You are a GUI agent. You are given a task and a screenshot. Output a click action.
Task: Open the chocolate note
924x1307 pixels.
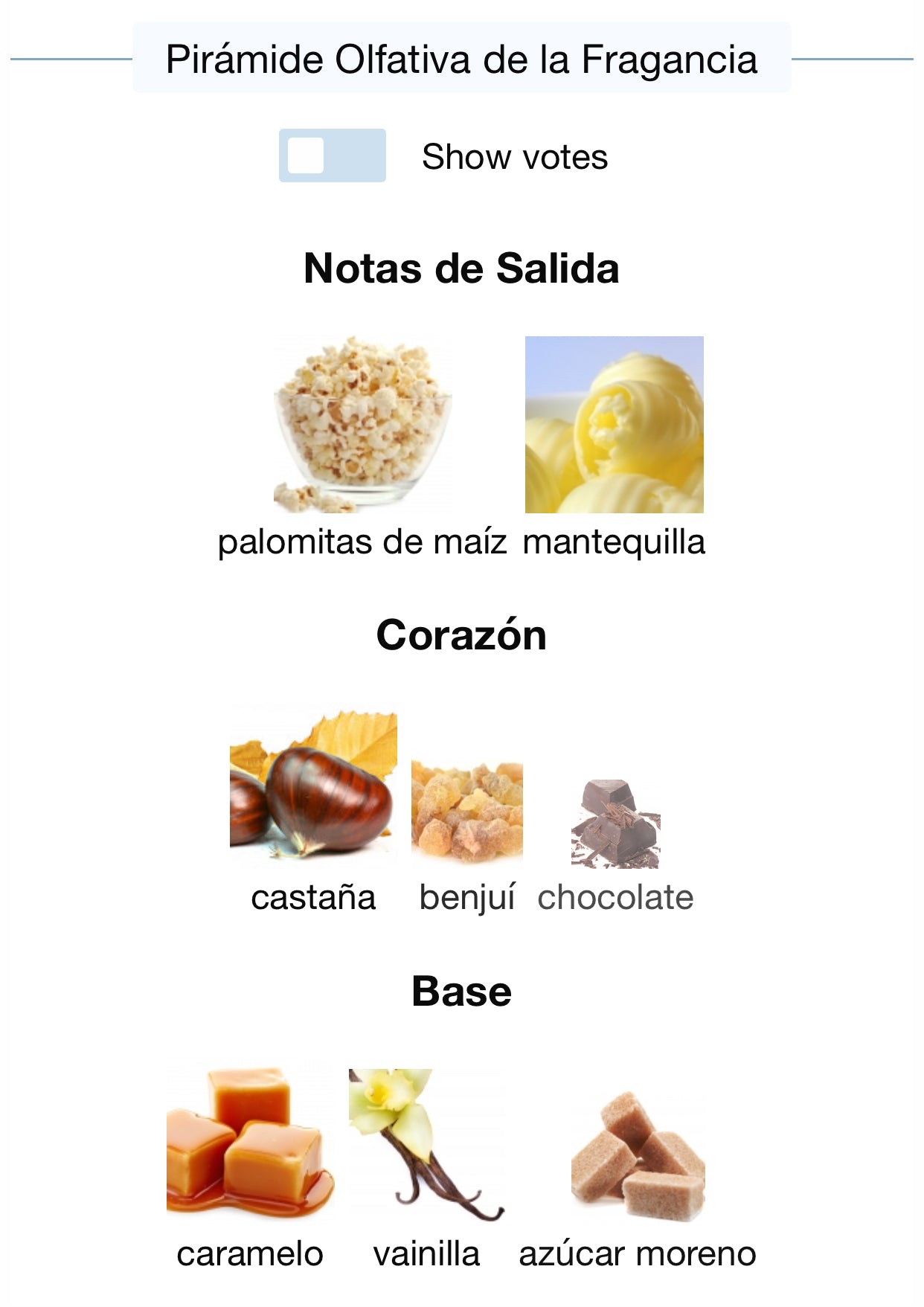(615, 824)
